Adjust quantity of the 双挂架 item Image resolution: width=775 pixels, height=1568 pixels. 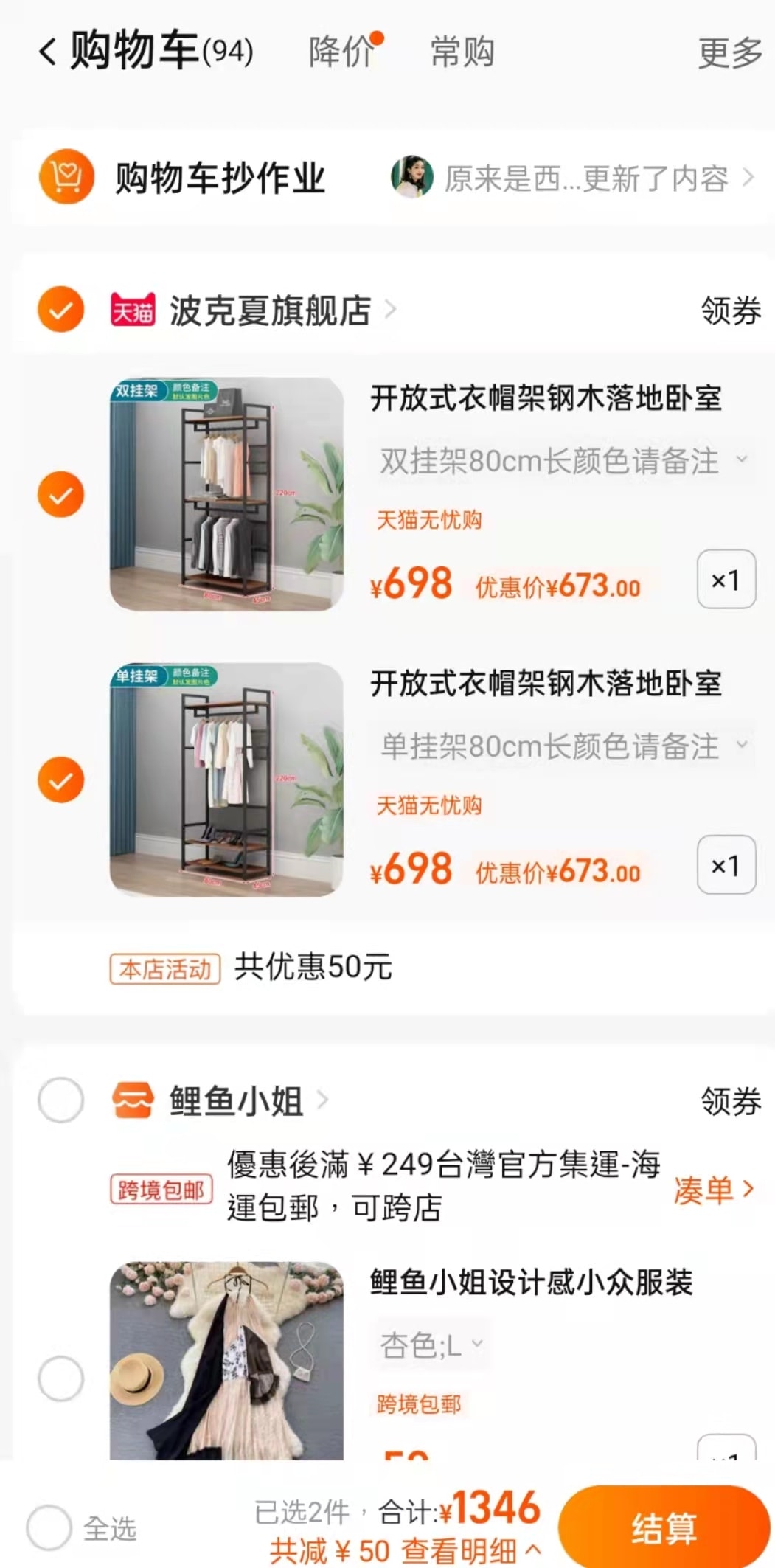726,580
